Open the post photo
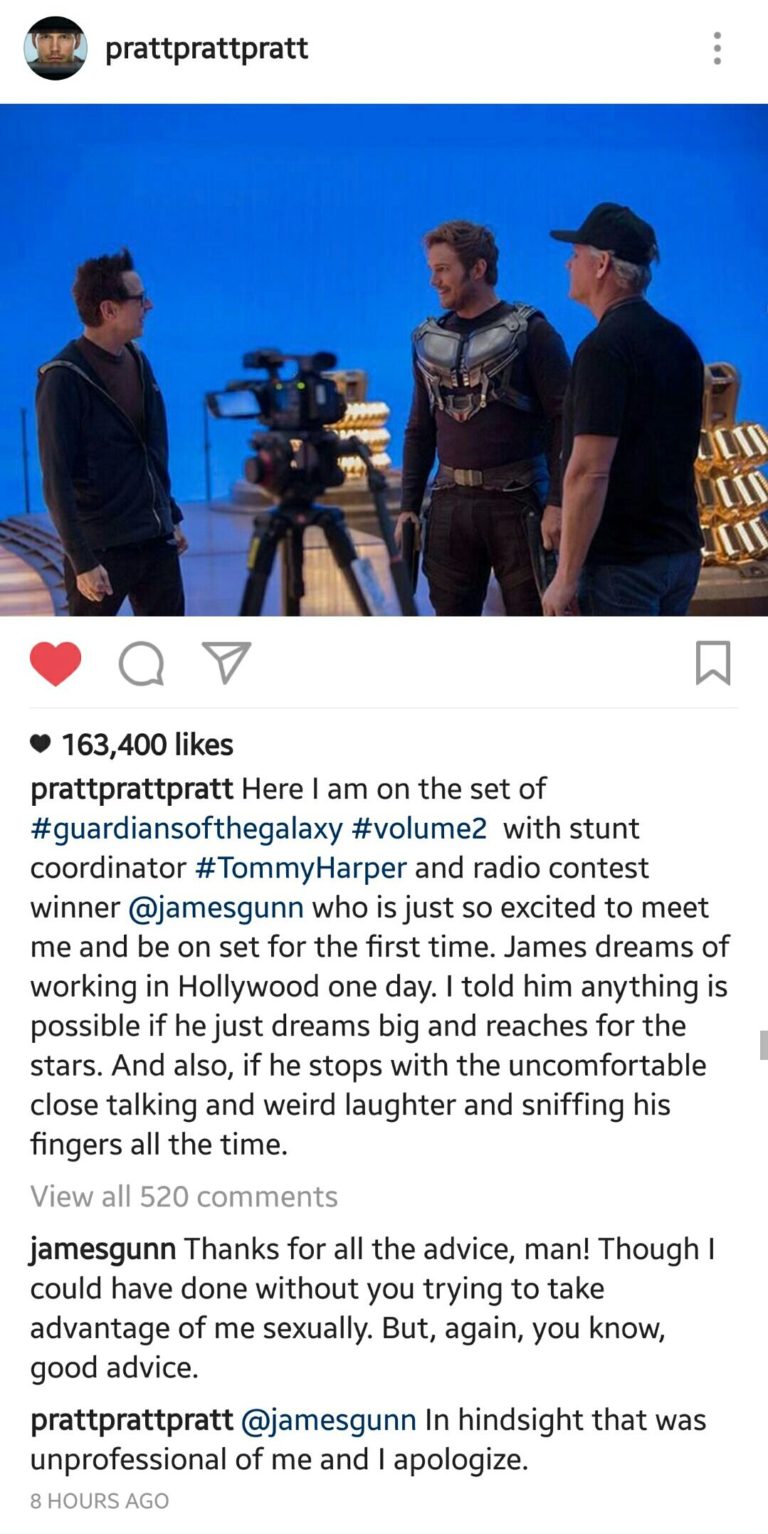The image size is (768, 1534). point(384,360)
